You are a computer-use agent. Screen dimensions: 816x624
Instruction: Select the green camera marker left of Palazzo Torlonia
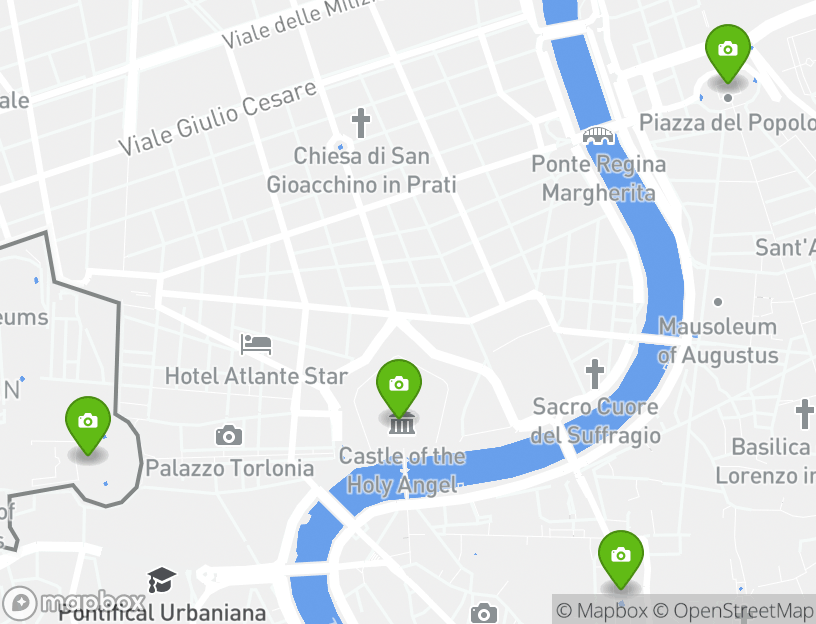tap(87, 422)
